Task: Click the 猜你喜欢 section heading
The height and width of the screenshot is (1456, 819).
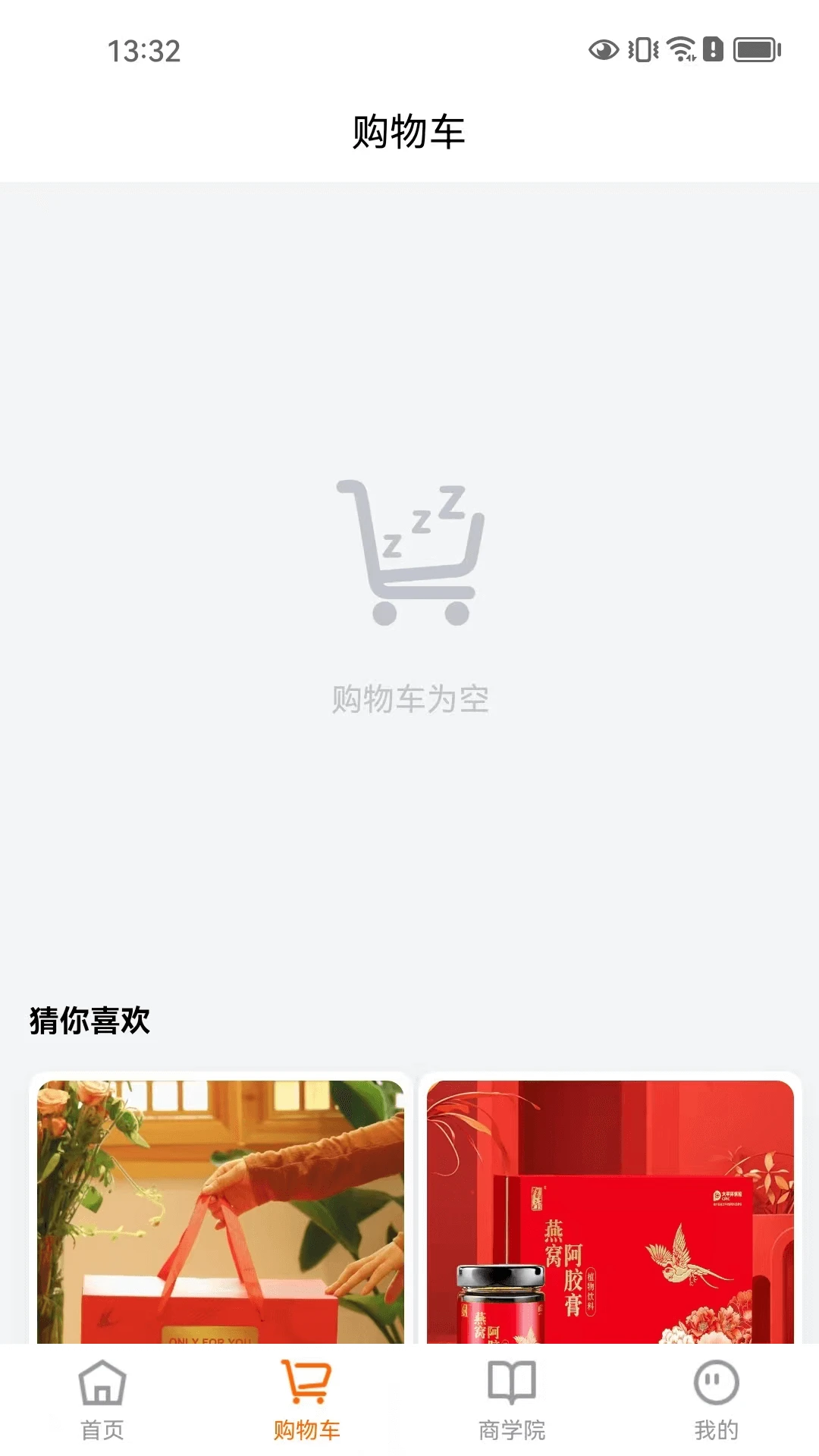Action: (91, 1021)
